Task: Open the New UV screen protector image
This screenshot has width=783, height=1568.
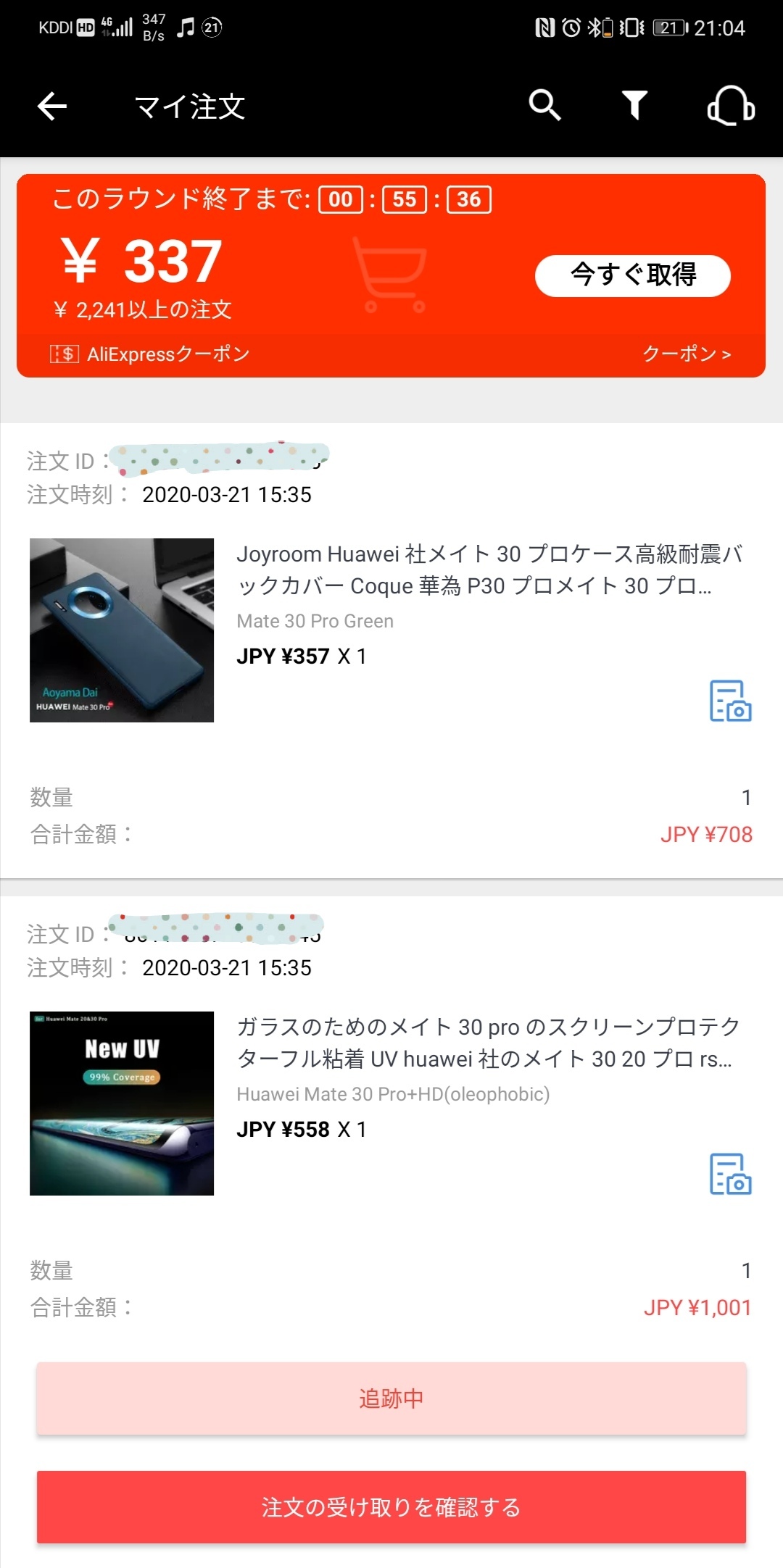Action: tap(122, 1103)
